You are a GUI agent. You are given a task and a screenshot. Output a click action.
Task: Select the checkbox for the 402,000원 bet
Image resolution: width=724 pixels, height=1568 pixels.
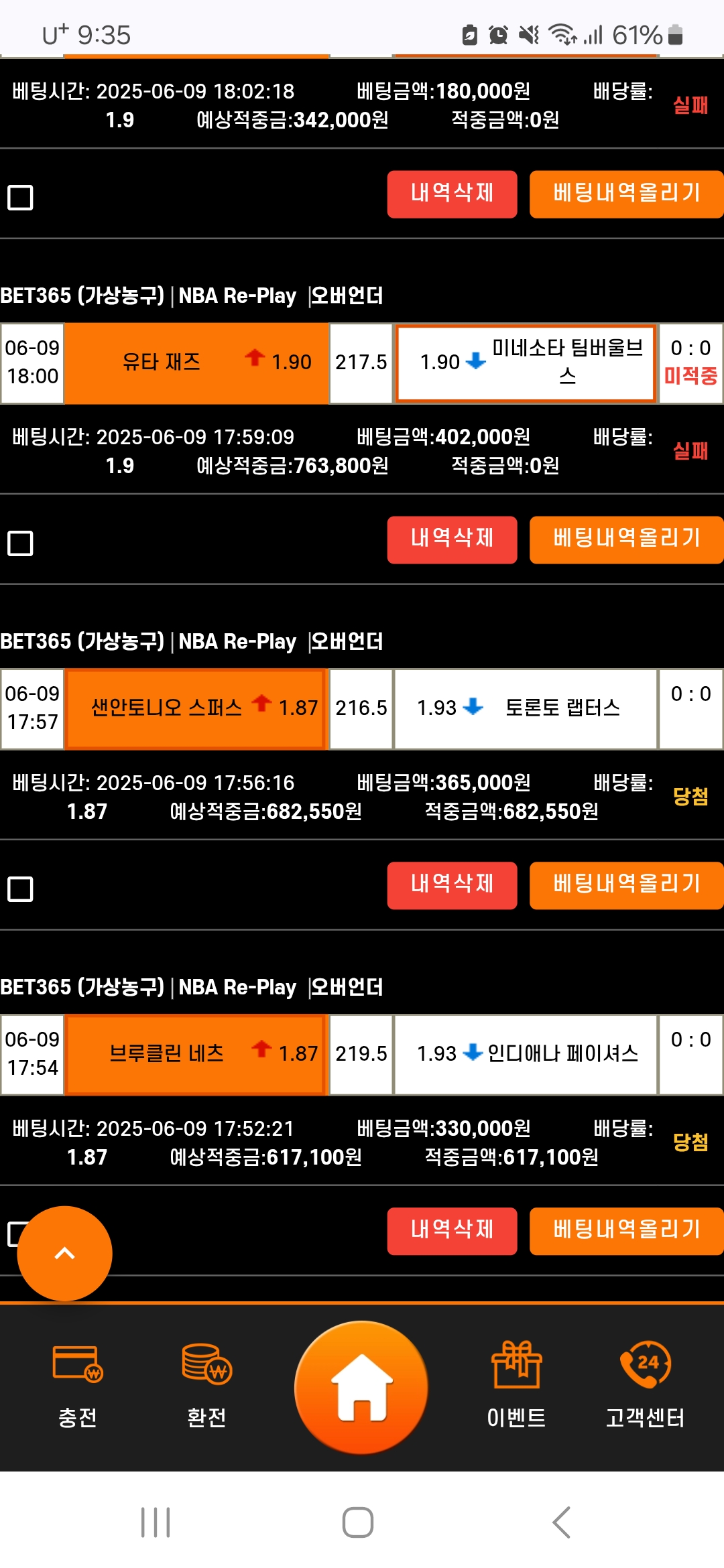click(20, 543)
